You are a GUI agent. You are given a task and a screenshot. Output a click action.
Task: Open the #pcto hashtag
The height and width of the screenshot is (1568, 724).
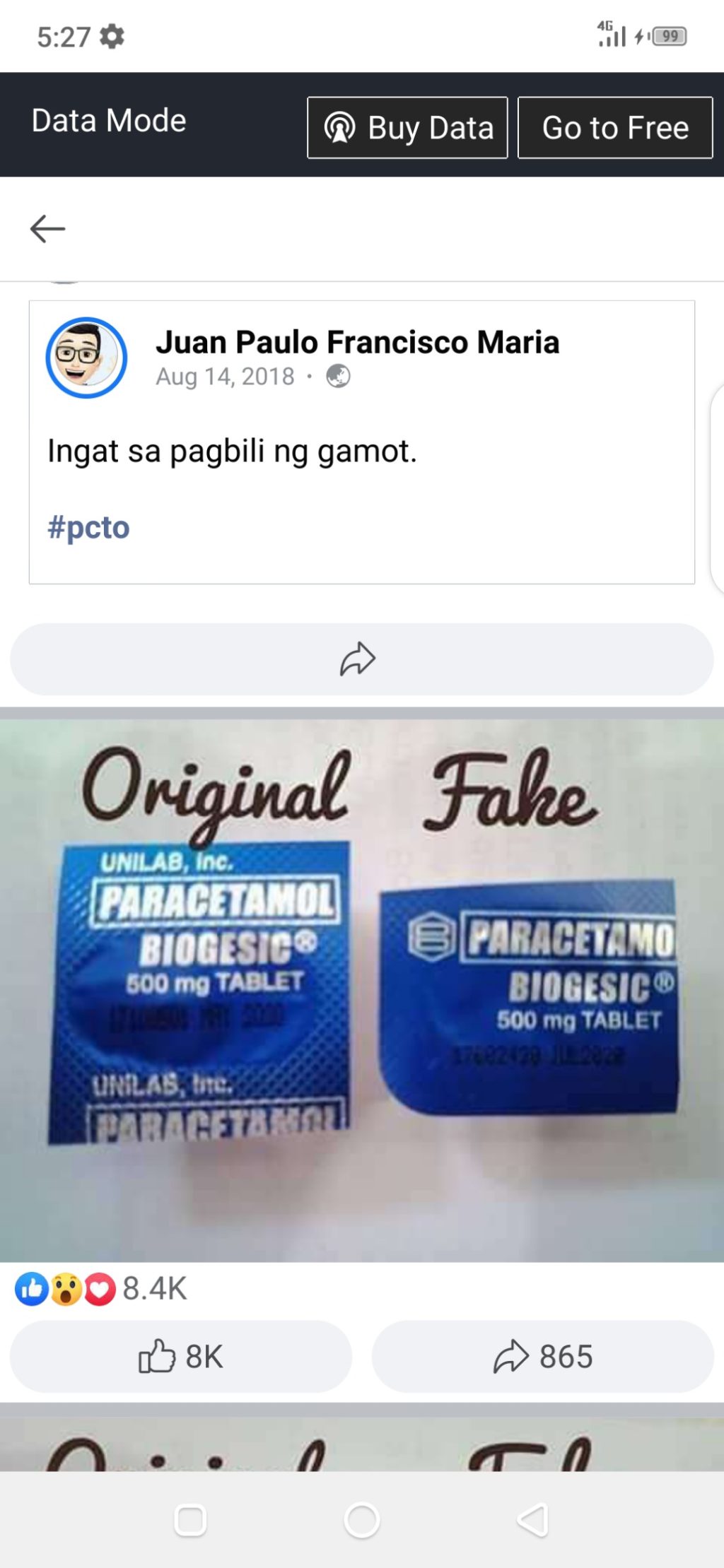pos(88,528)
